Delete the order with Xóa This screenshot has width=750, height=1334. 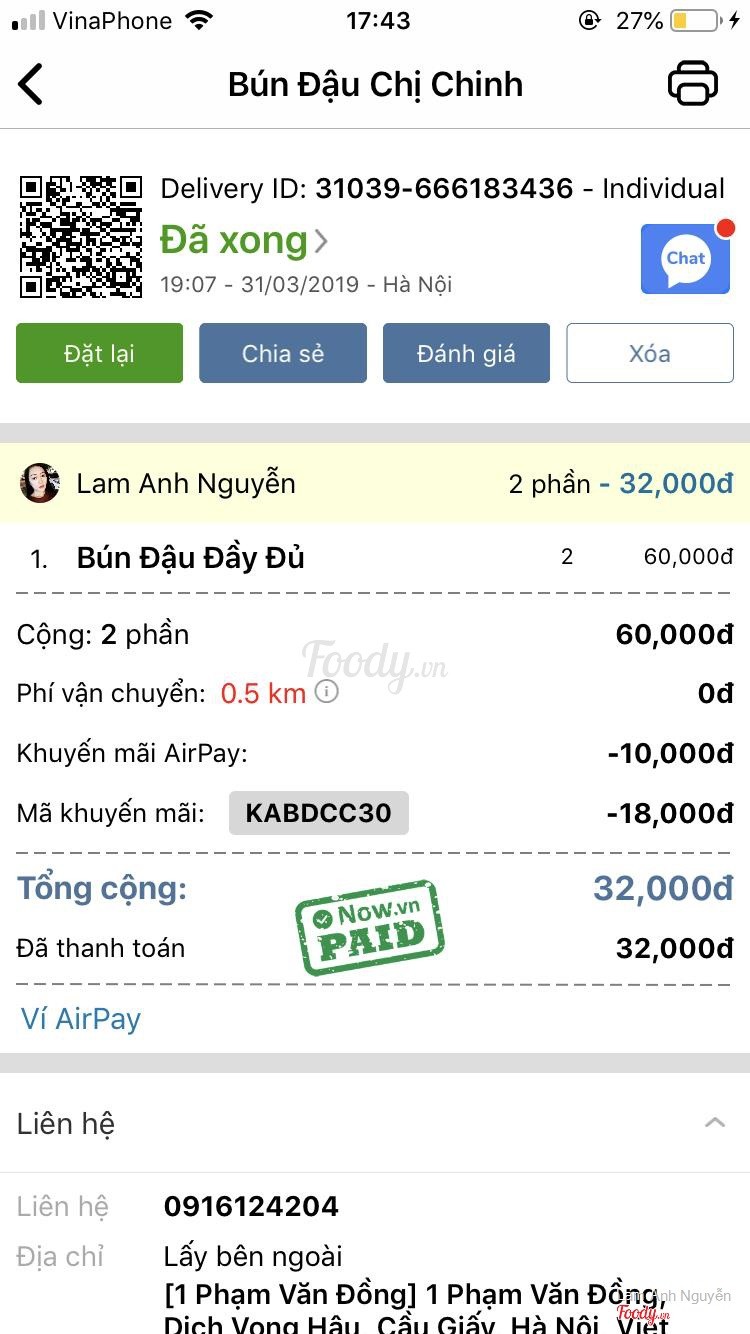(x=650, y=353)
